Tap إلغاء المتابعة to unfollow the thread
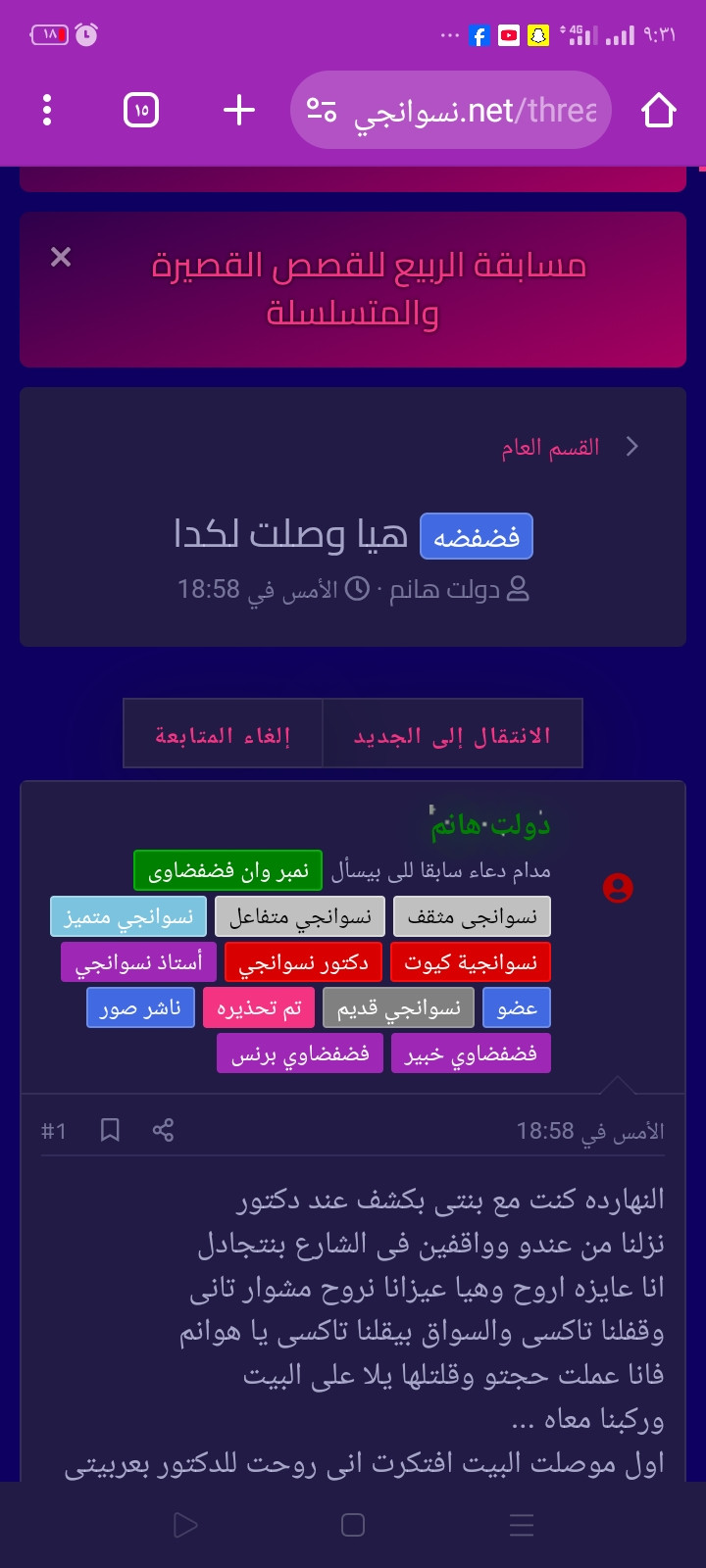 click(x=223, y=734)
